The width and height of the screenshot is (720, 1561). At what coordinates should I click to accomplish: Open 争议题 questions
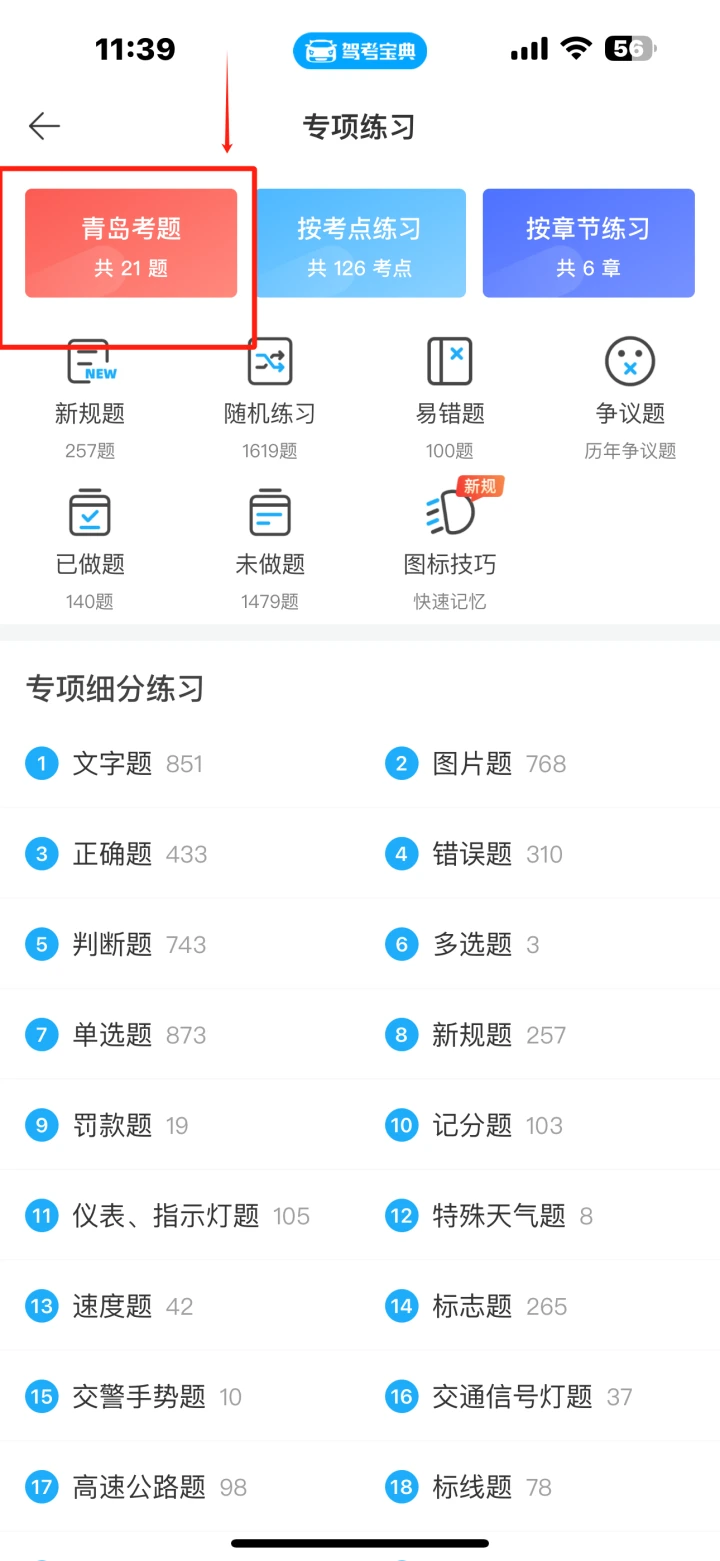(x=630, y=398)
